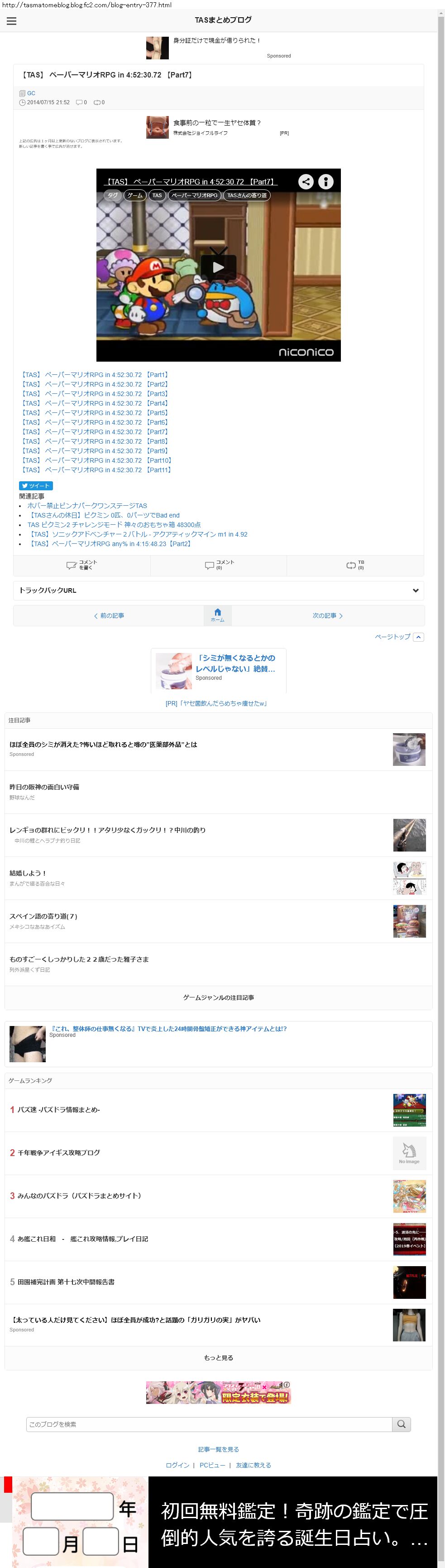Open the hamburger menu
The width and height of the screenshot is (445, 1568).
[11, 21]
